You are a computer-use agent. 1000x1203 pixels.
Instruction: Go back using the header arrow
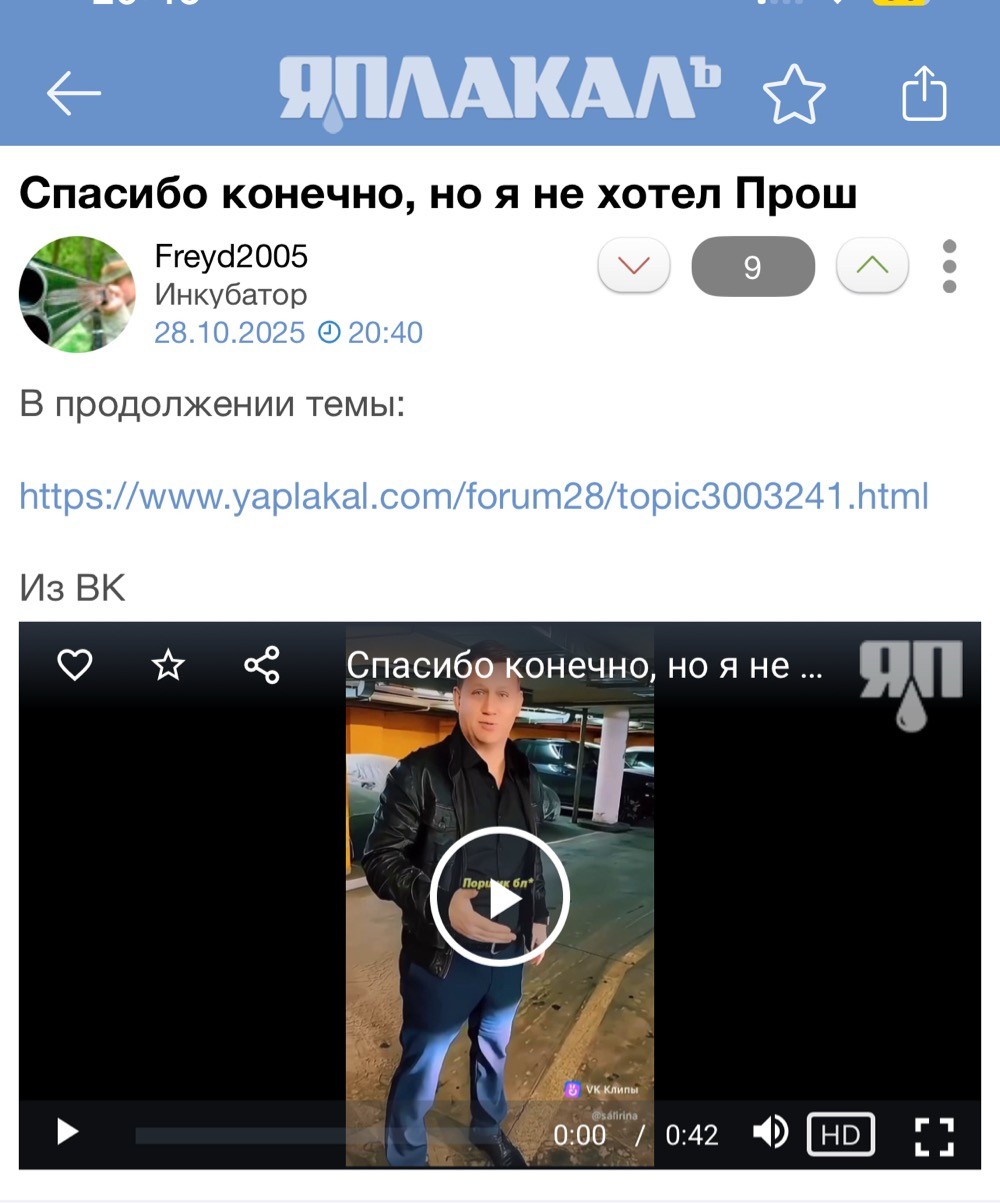pos(74,94)
